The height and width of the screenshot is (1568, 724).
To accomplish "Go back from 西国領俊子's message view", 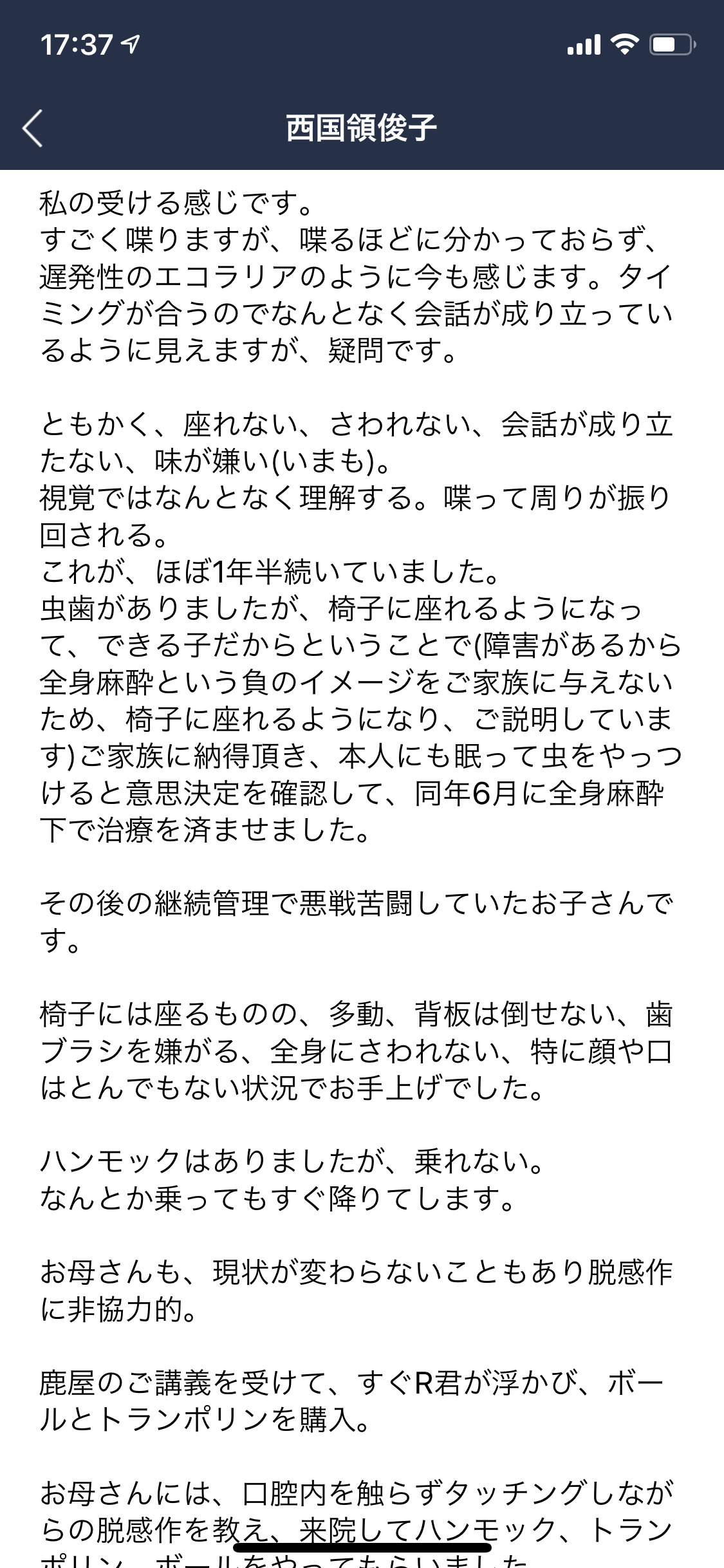I will click(33, 127).
